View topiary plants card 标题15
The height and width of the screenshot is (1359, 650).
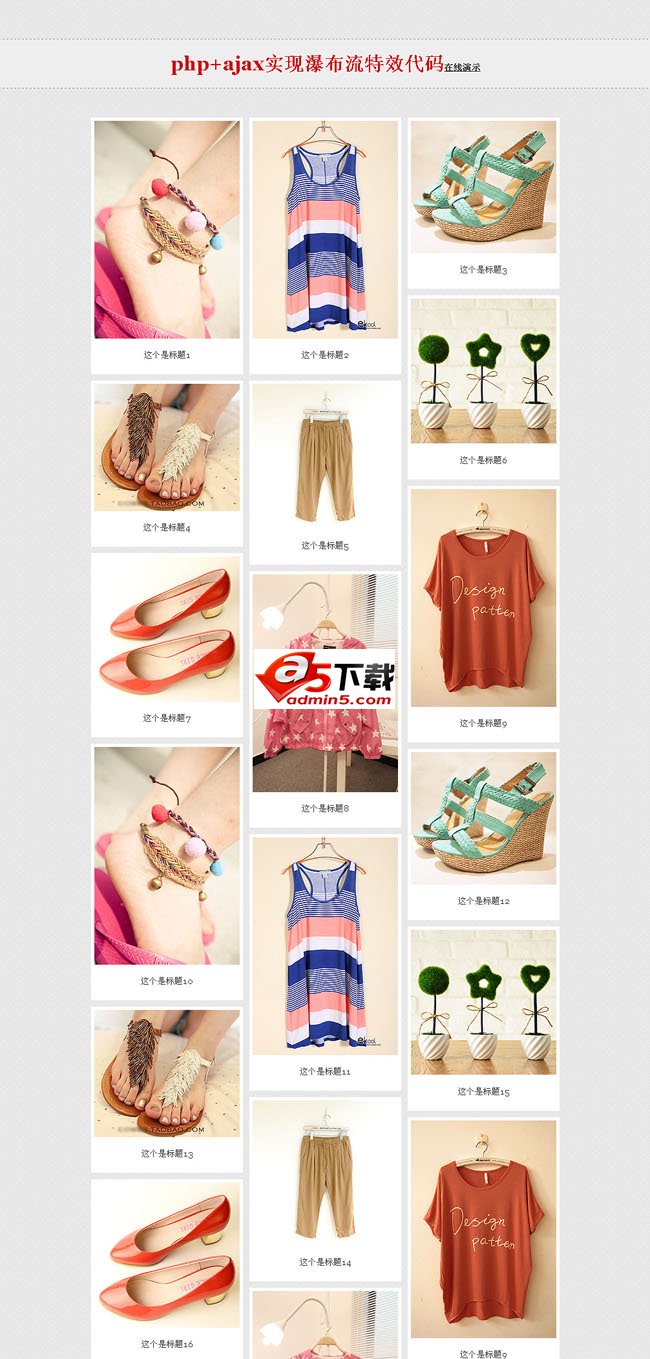[483, 1003]
